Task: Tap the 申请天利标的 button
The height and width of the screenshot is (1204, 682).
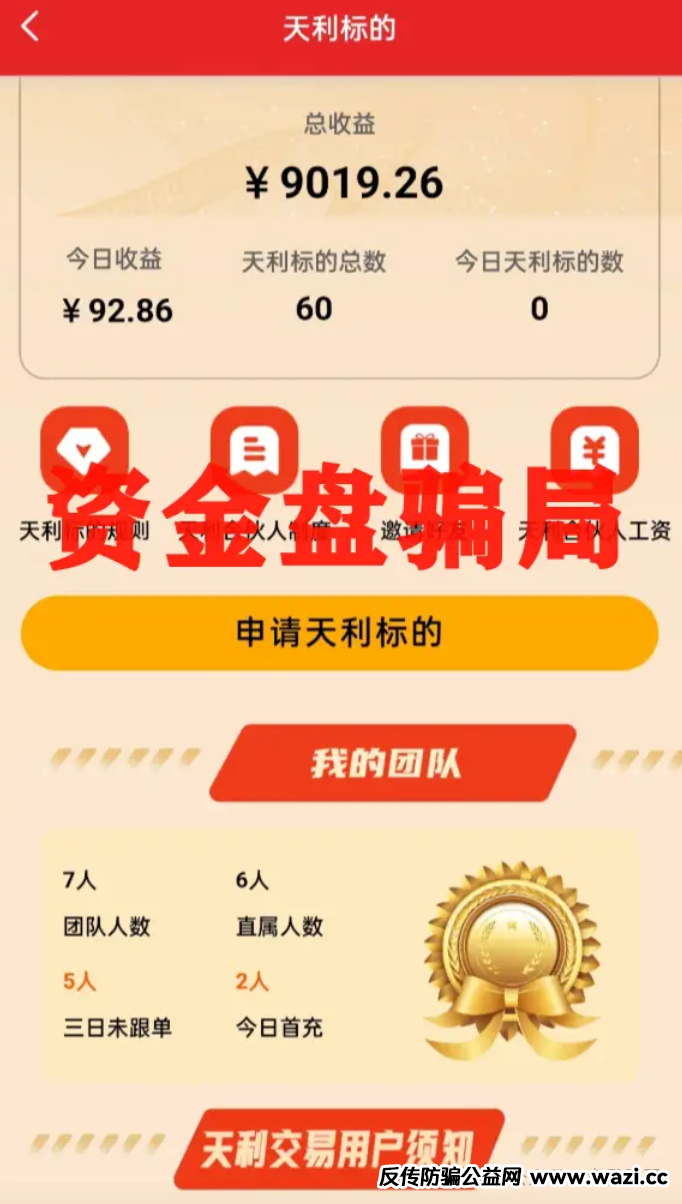Action: click(339, 633)
